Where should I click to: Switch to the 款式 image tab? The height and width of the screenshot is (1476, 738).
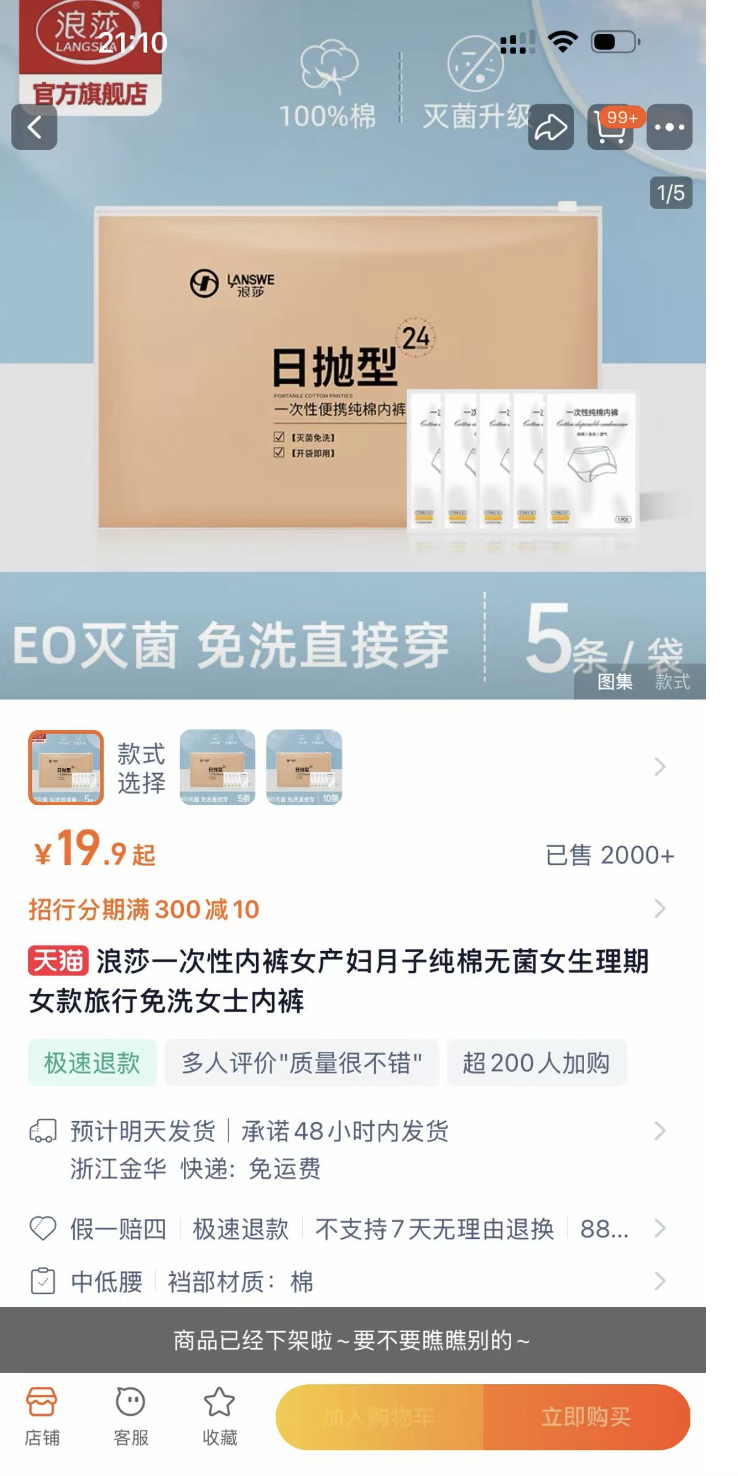point(672,682)
